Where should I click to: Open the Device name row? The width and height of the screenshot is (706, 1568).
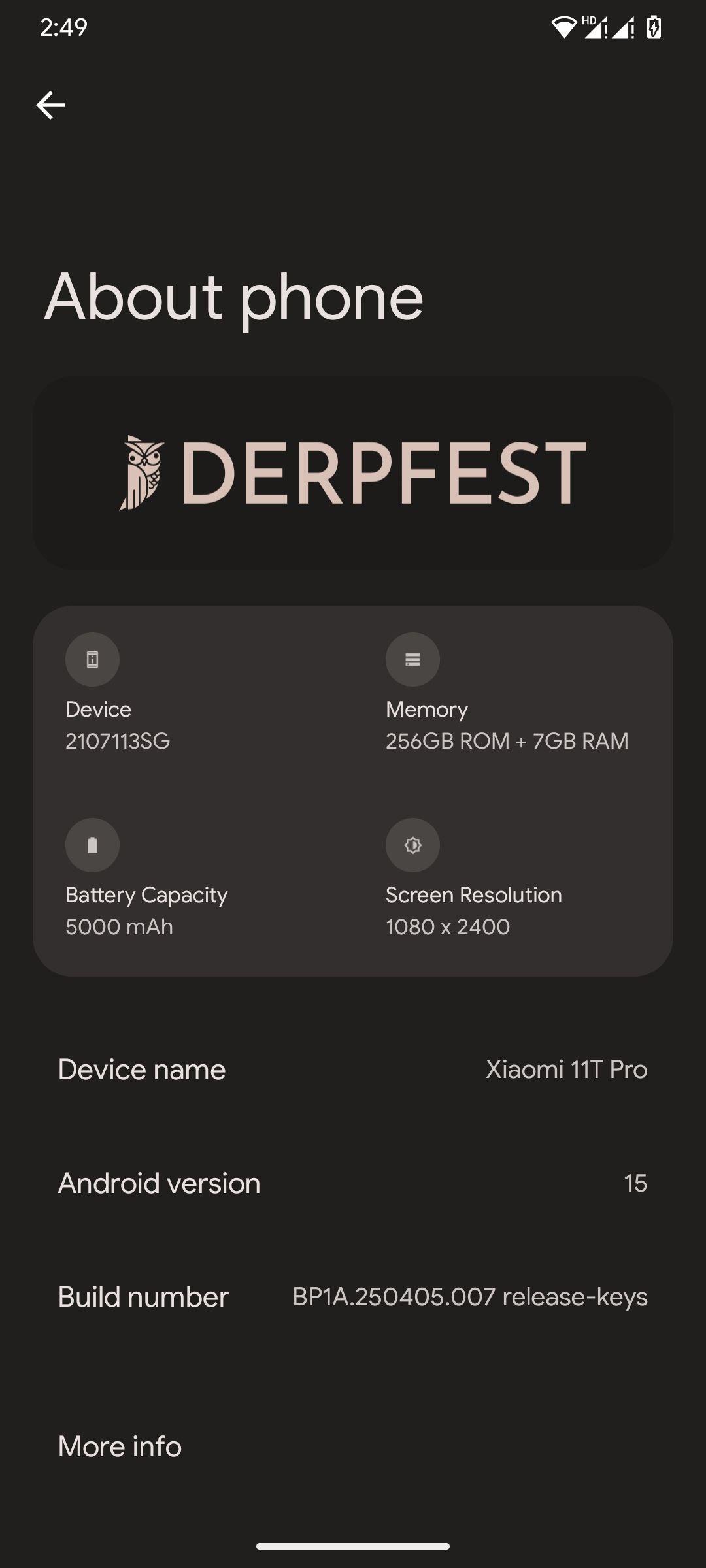353,1070
